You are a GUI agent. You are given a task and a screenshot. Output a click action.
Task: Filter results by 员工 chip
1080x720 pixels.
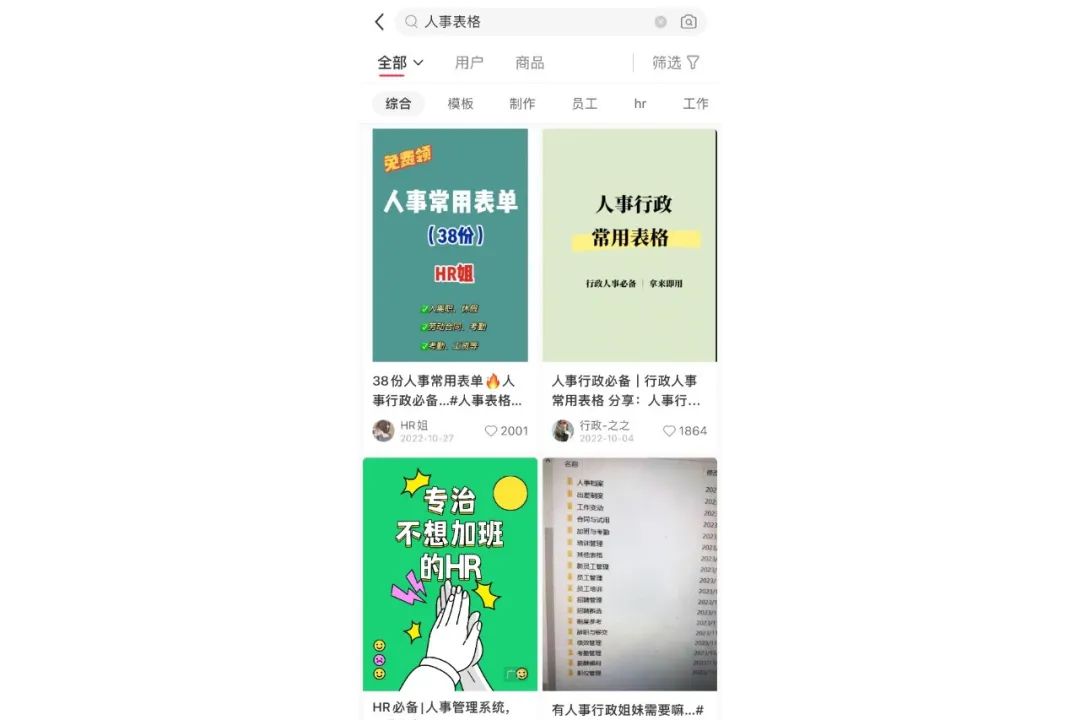(584, 104)
